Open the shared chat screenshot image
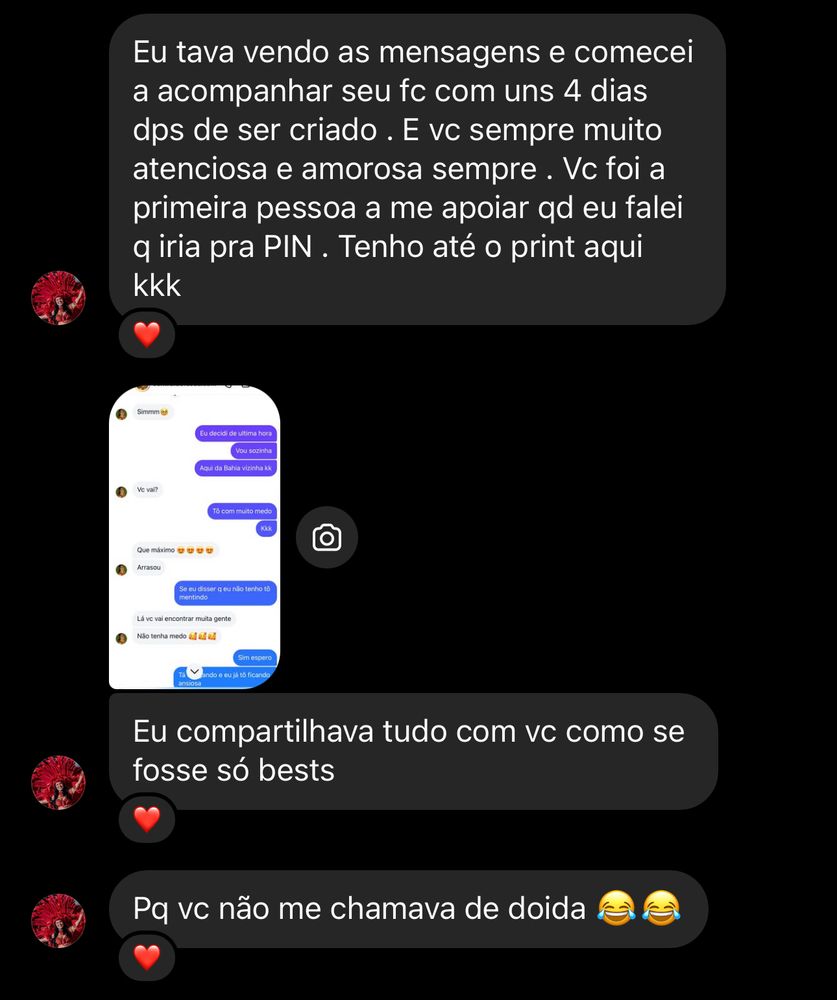The height and width of the screenshot is (1000, 837). click(194, 538)
